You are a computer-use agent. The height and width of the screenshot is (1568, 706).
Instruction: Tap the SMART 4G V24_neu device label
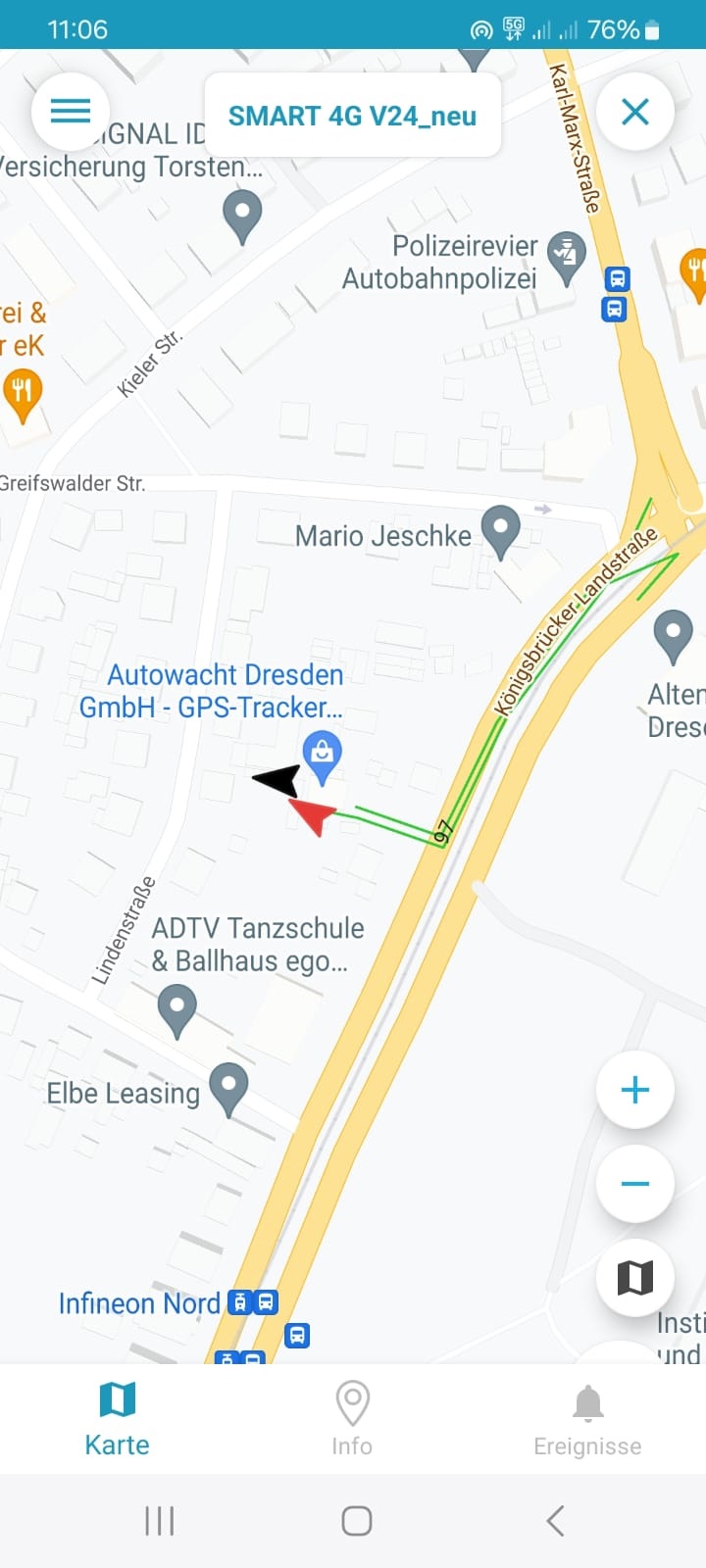[x=352, y=116]
